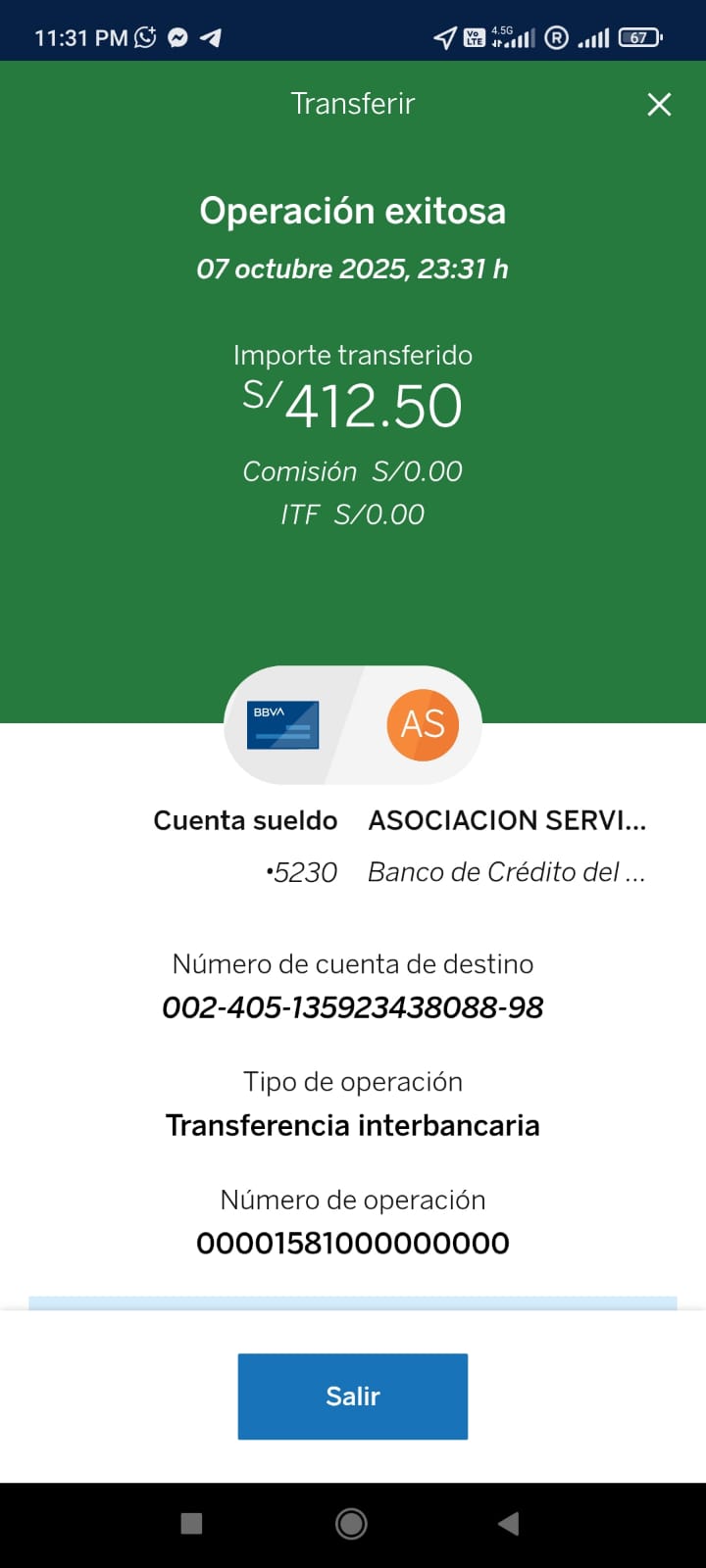The image size is (706, 1568).
Task: Tap the Salir button
Action: [352, 1396]
